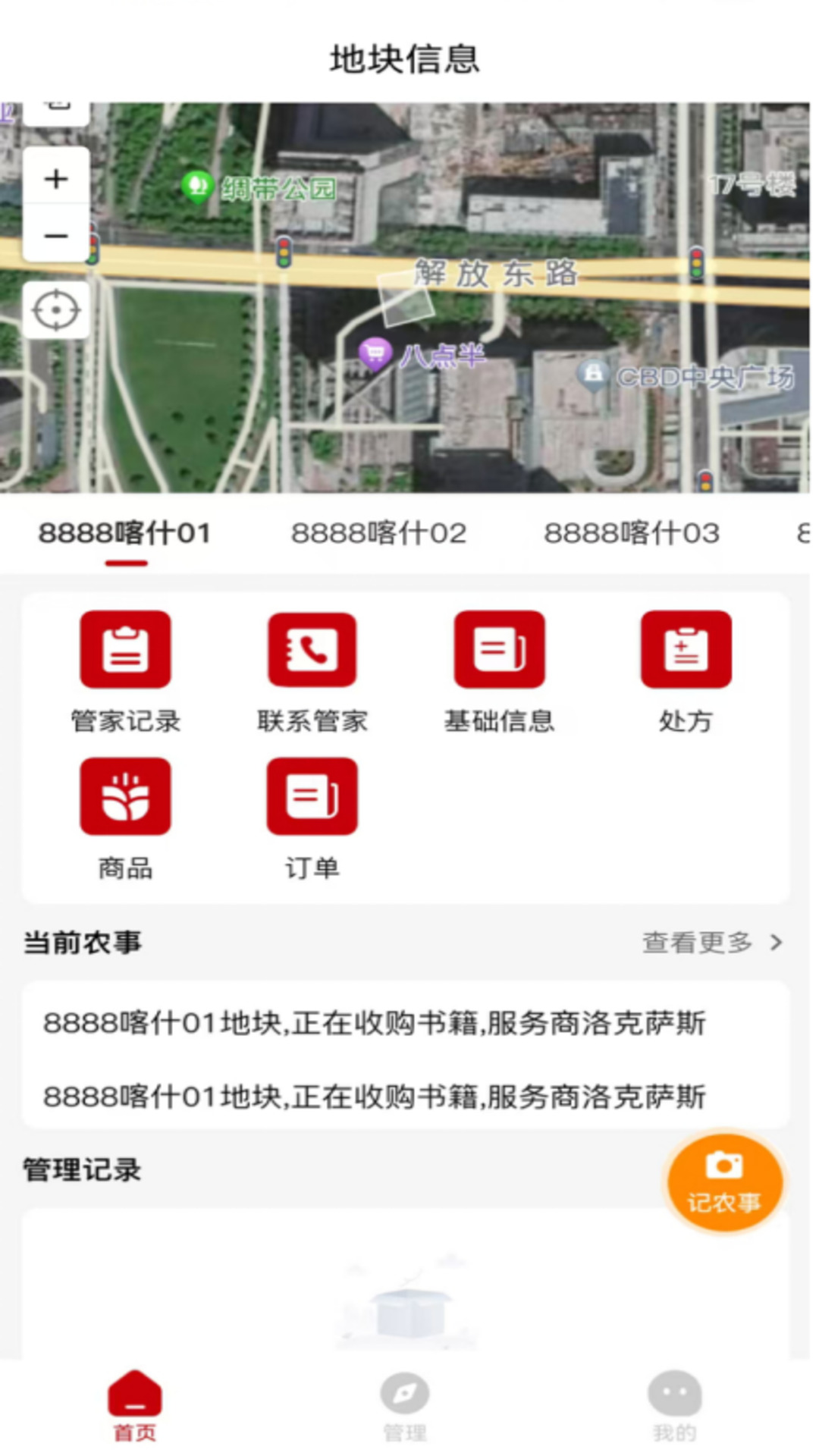Expand more farm news via 查看更多
This screenshot has height=1456, width=819.
pos(695,943)
